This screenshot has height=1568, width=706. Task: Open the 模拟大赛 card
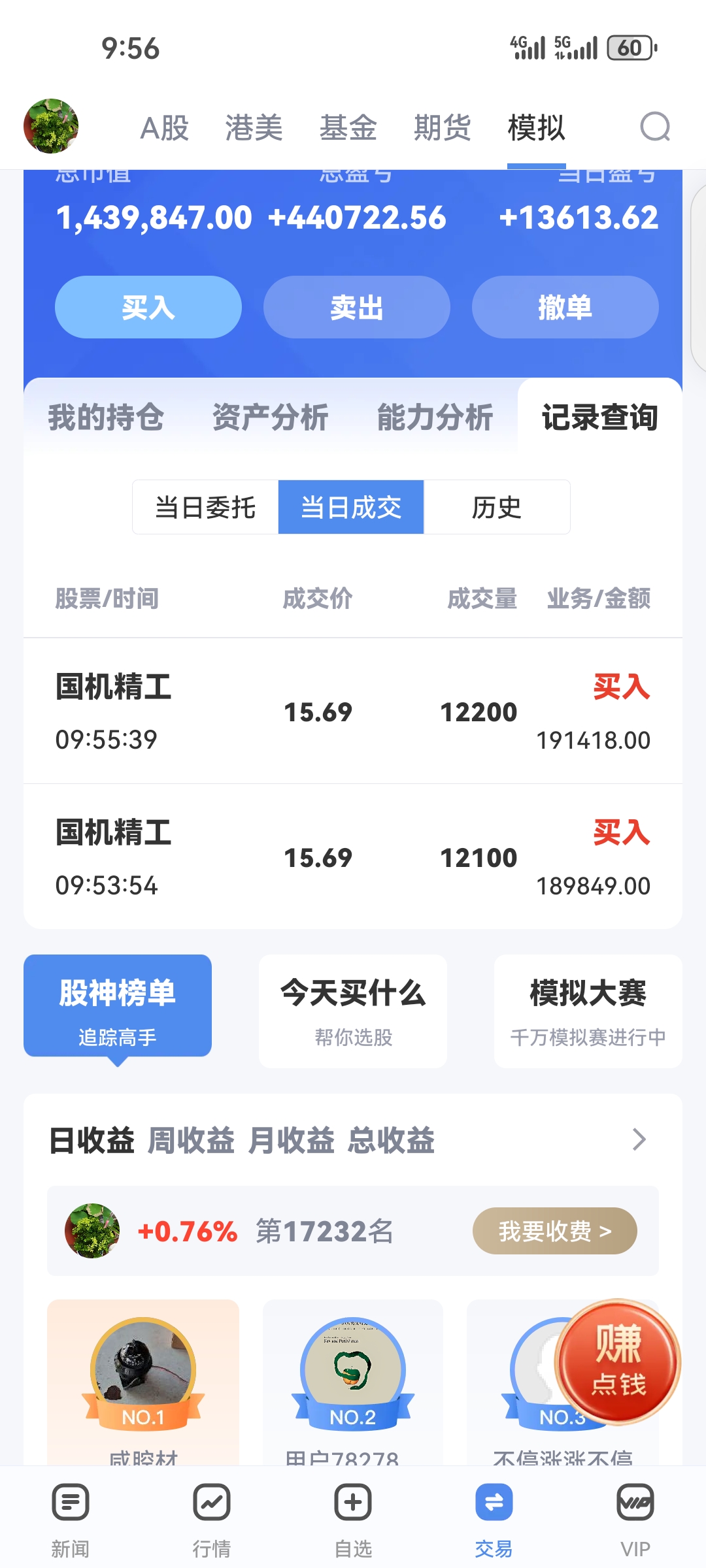tap(588, 1011)
